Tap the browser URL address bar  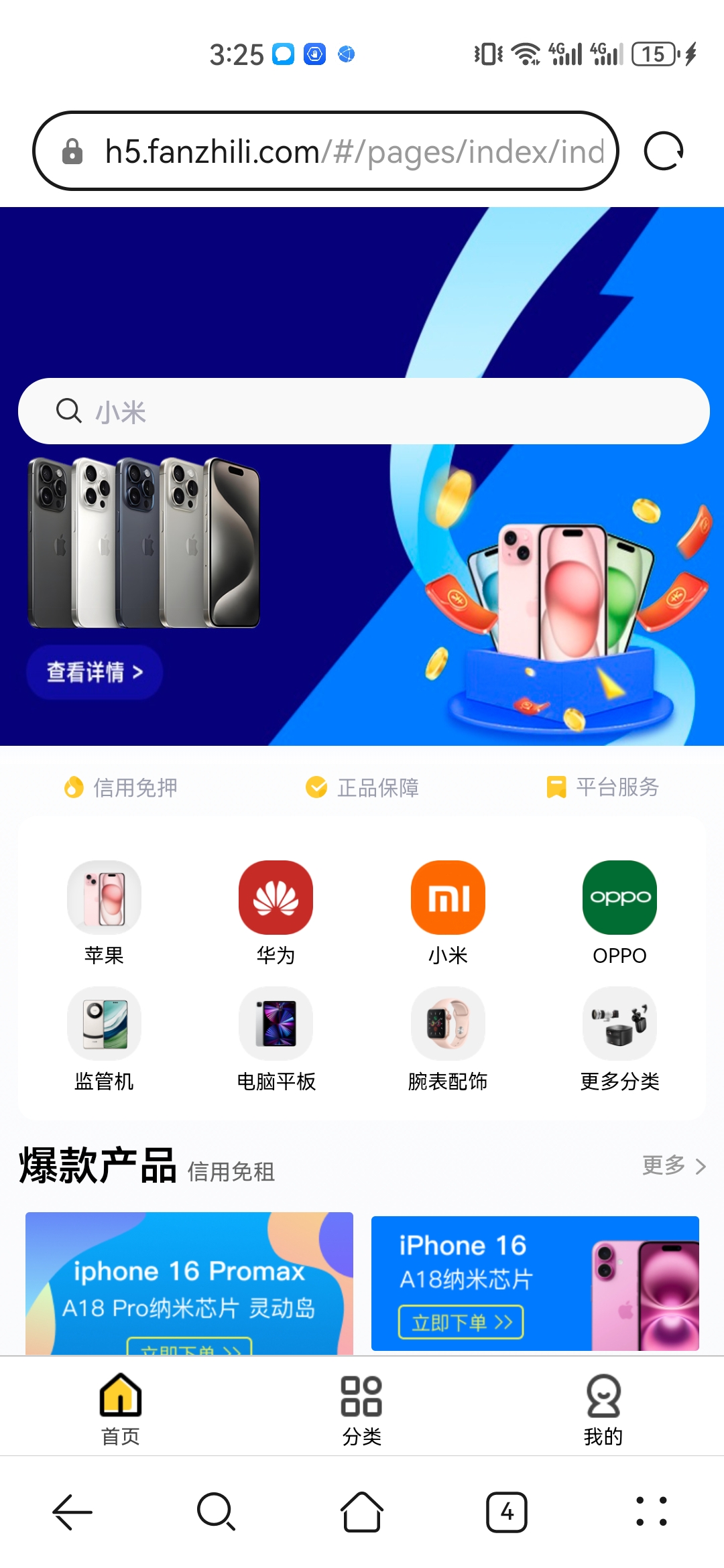pos(325,151)
